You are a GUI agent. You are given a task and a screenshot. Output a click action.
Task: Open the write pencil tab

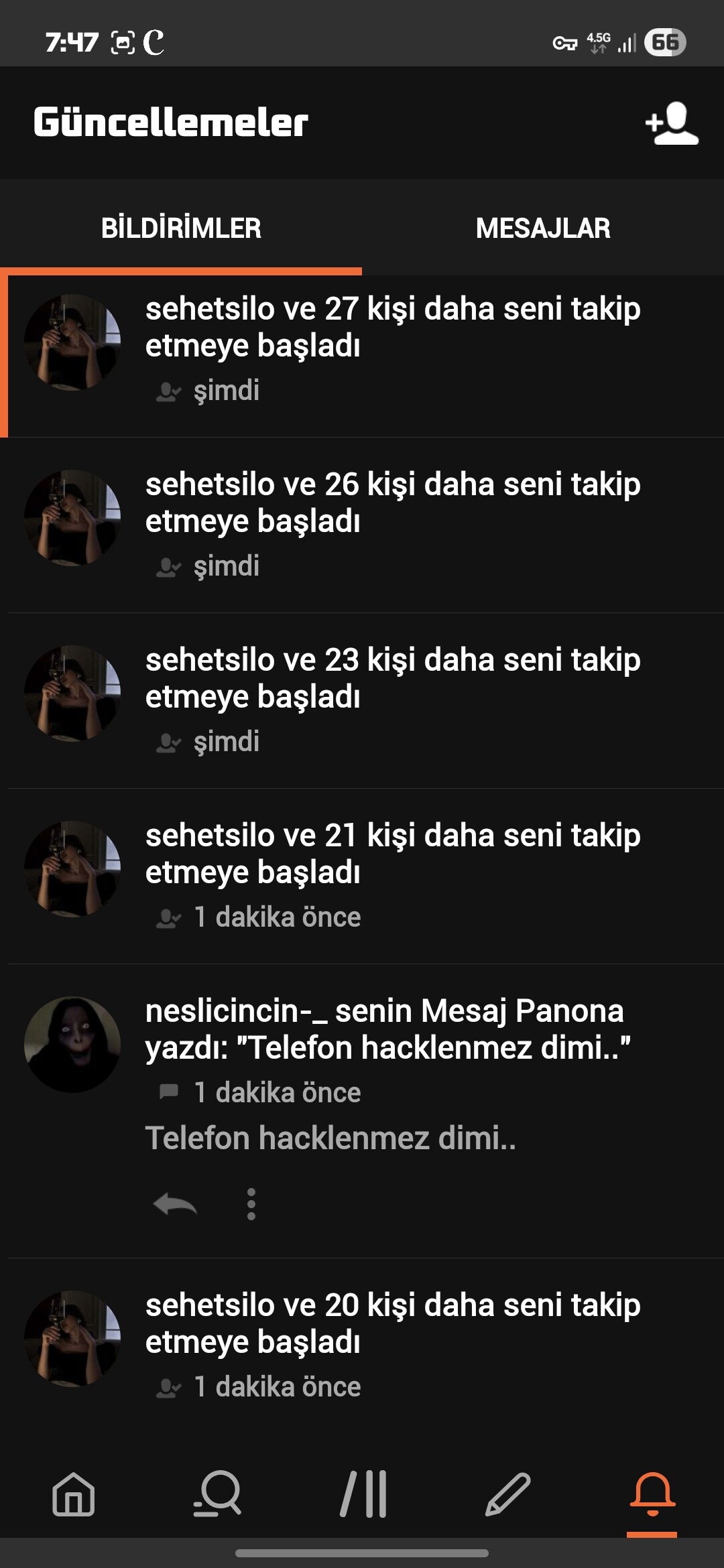tap(507, 1494)
